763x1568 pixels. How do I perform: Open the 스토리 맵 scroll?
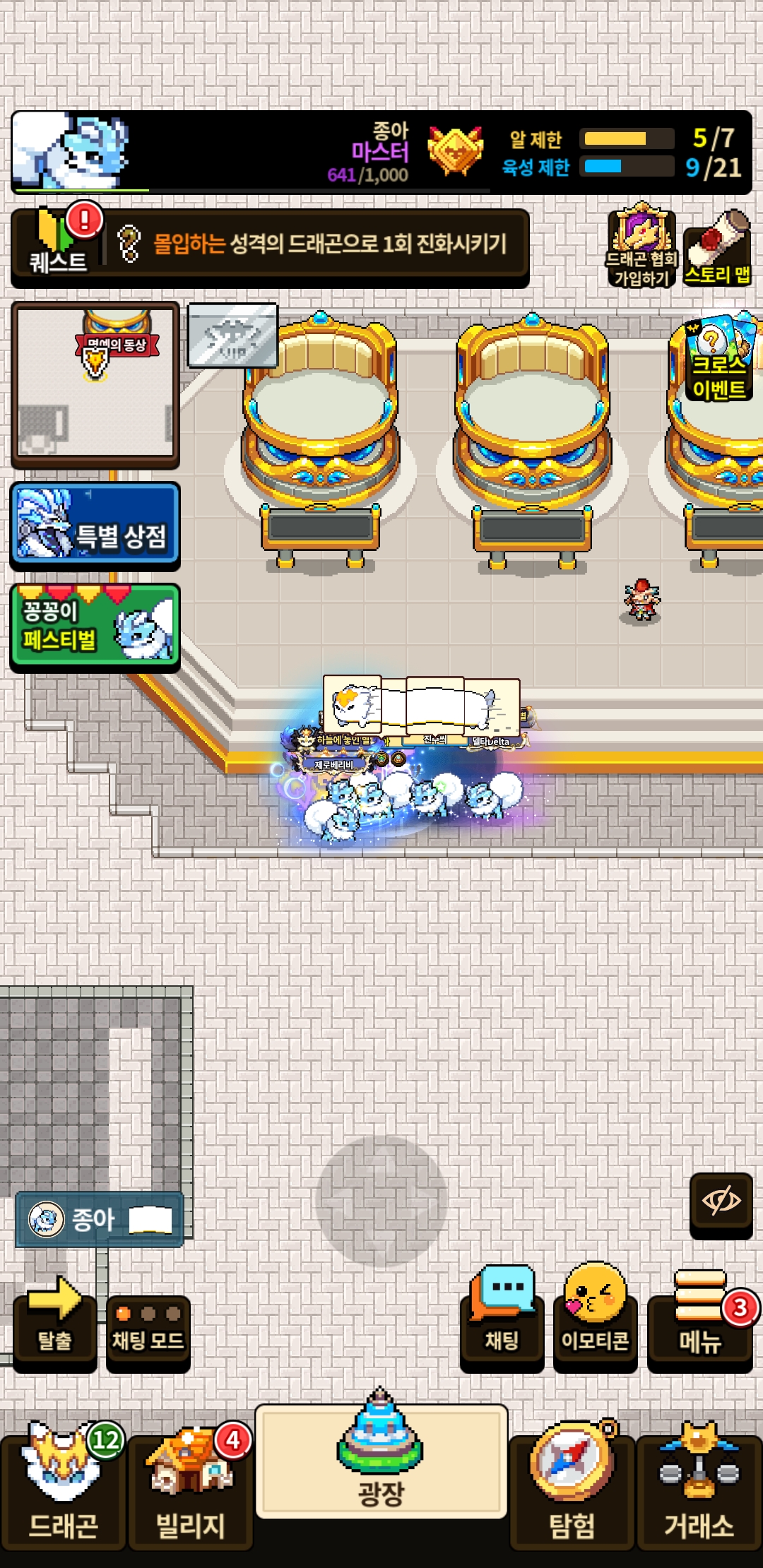click(x=718, y=247)
